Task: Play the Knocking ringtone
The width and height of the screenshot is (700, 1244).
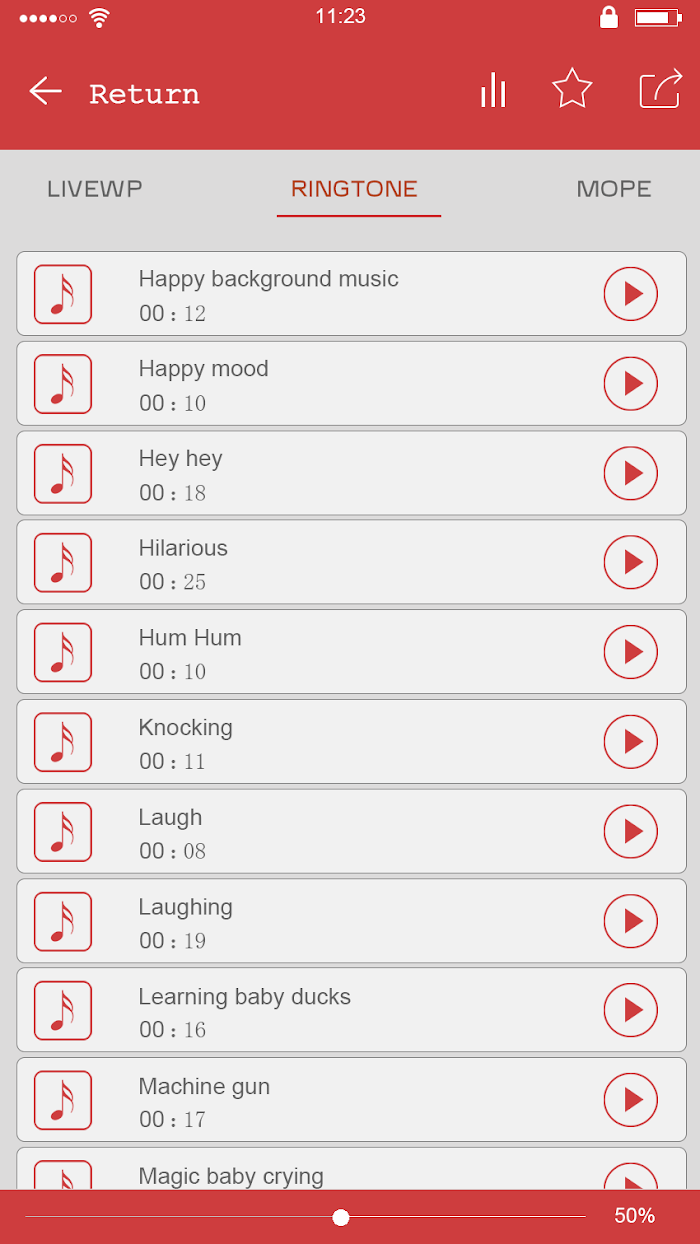Action: 631,742
